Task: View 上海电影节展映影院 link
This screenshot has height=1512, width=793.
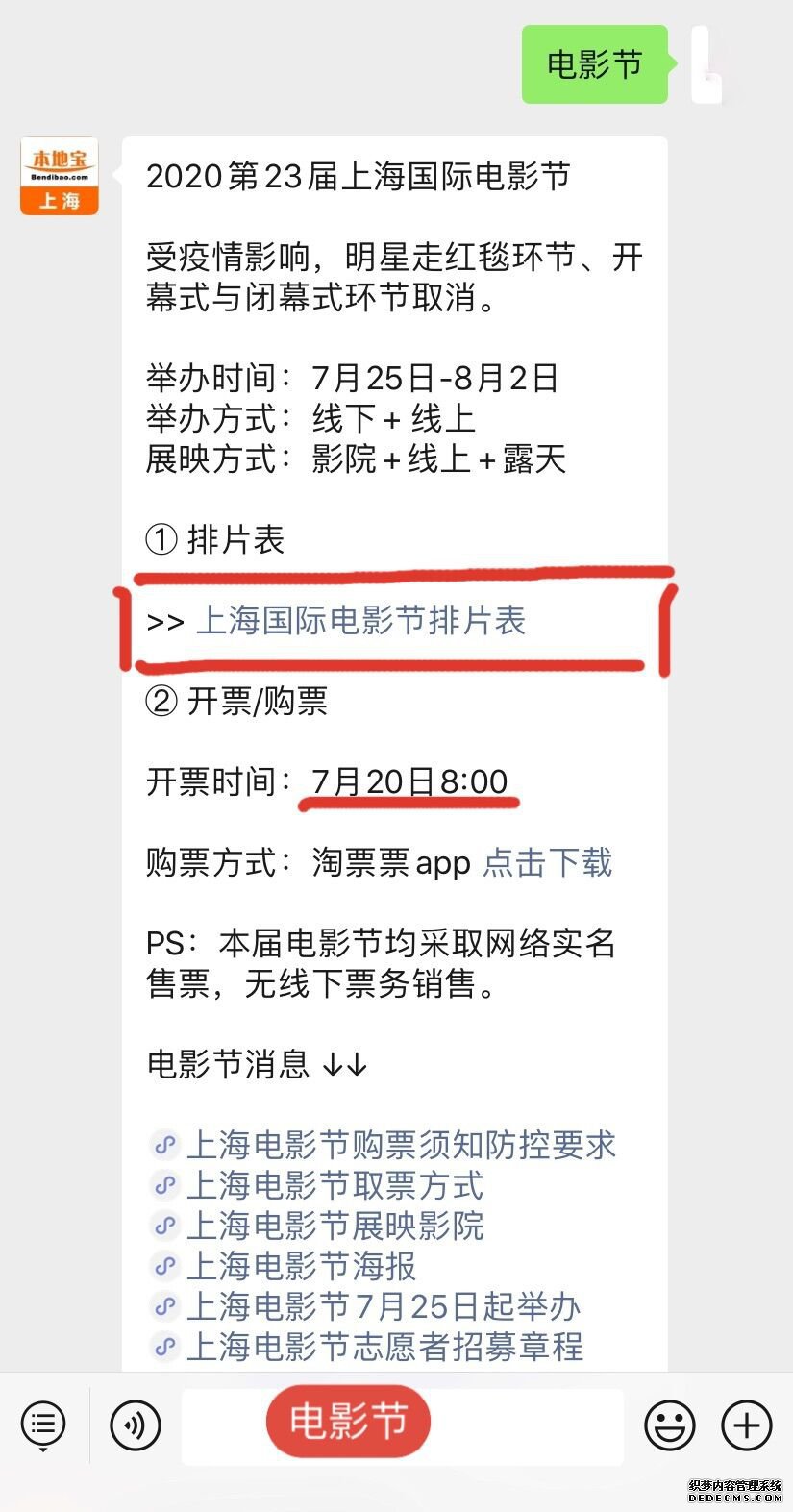Action: pyautogui.click(x=334, y=1226)
